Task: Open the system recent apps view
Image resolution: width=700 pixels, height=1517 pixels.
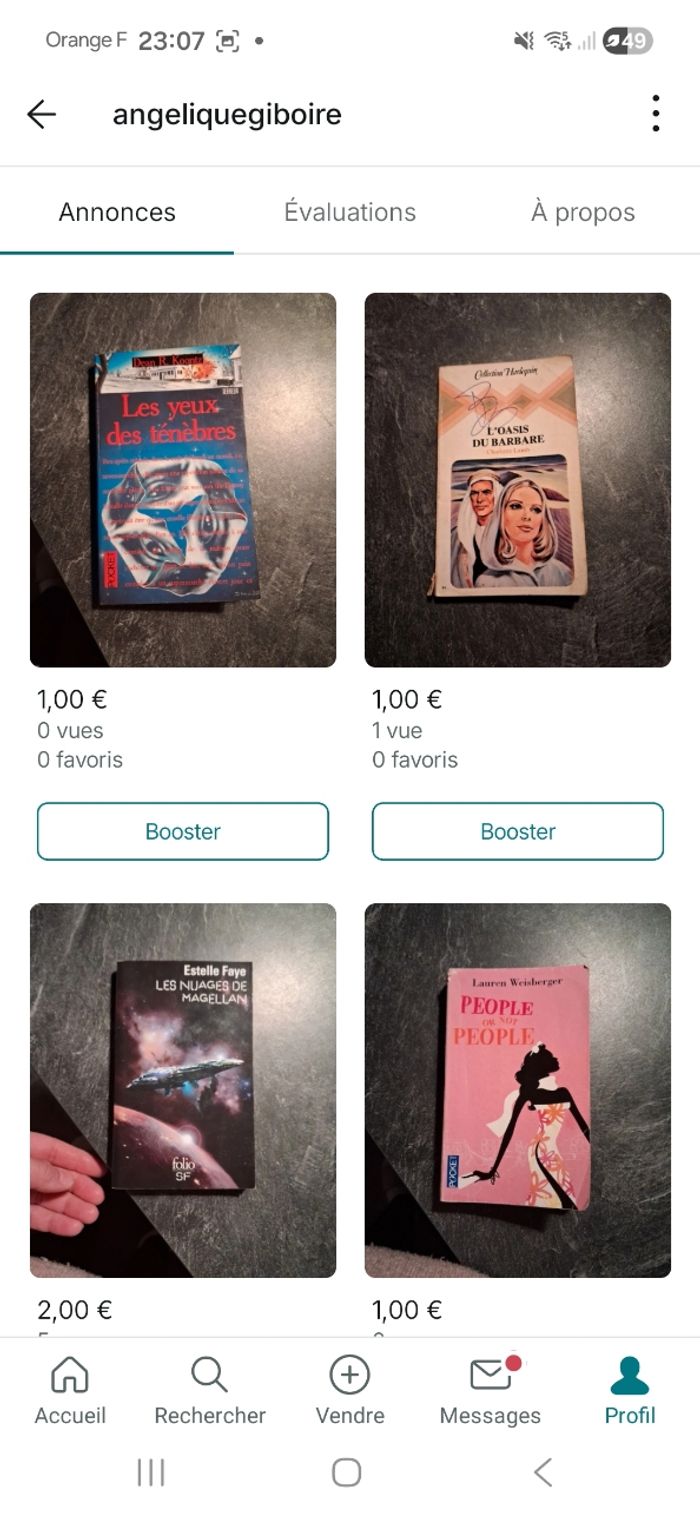Action: tap(151, 1472)
